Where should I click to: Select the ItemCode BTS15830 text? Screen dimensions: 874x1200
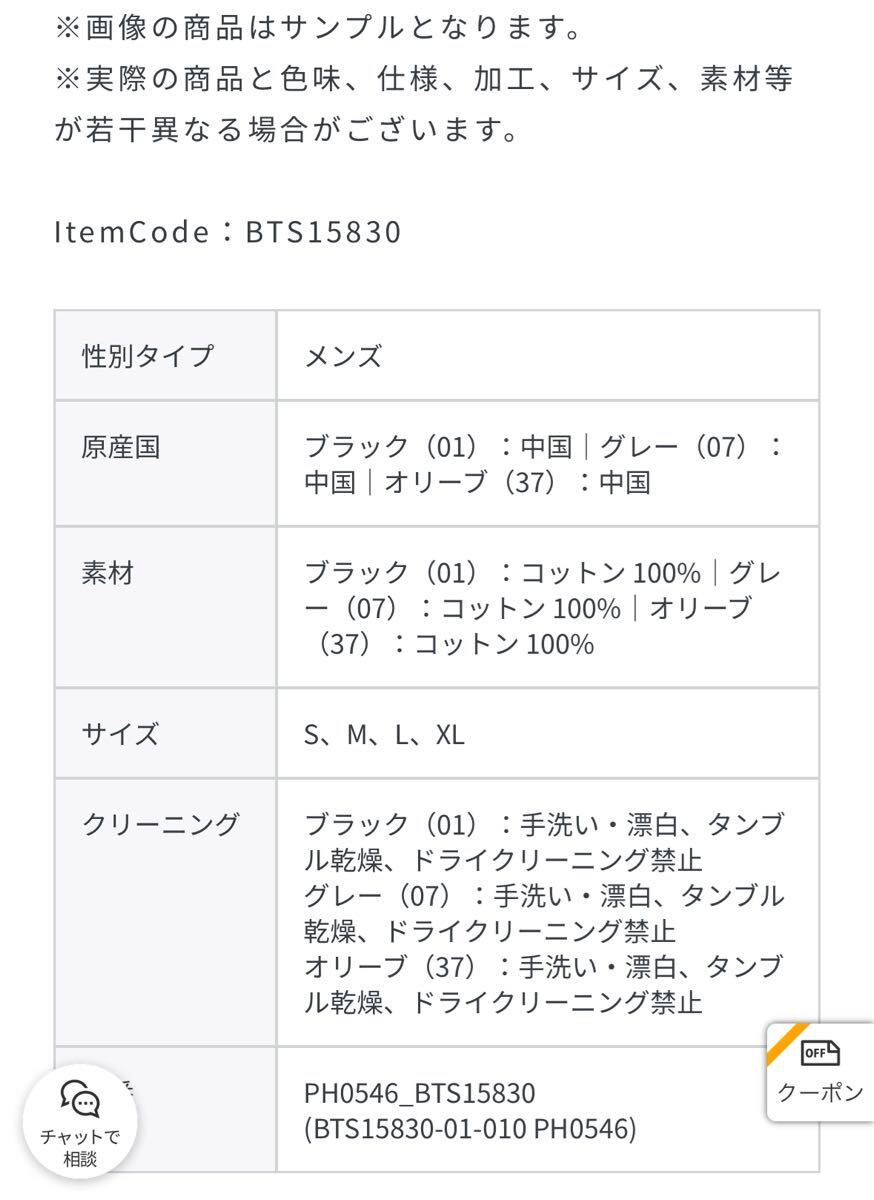(x=227, y=232)
